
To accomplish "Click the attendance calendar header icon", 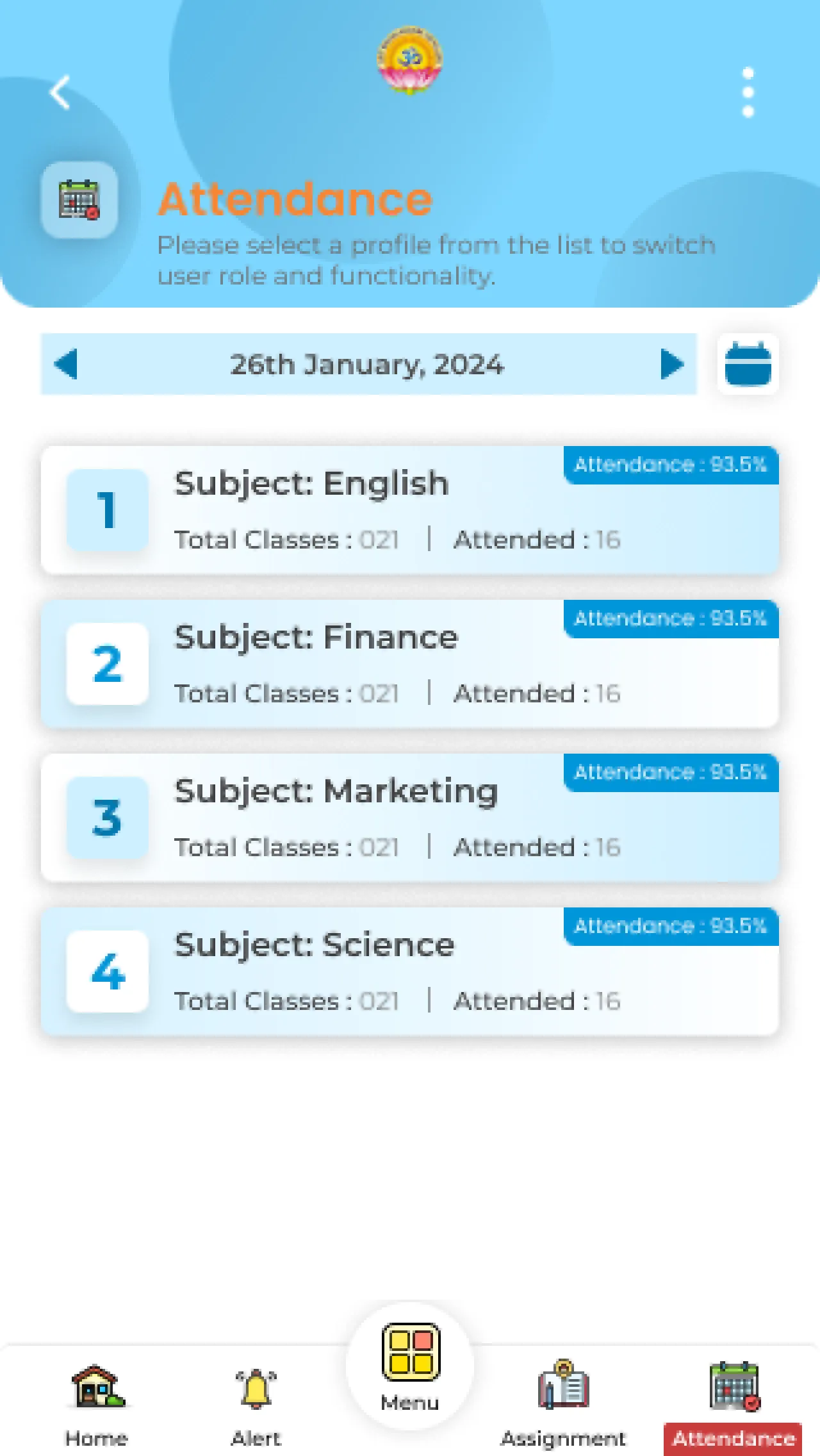I will [x=78, y=202].
